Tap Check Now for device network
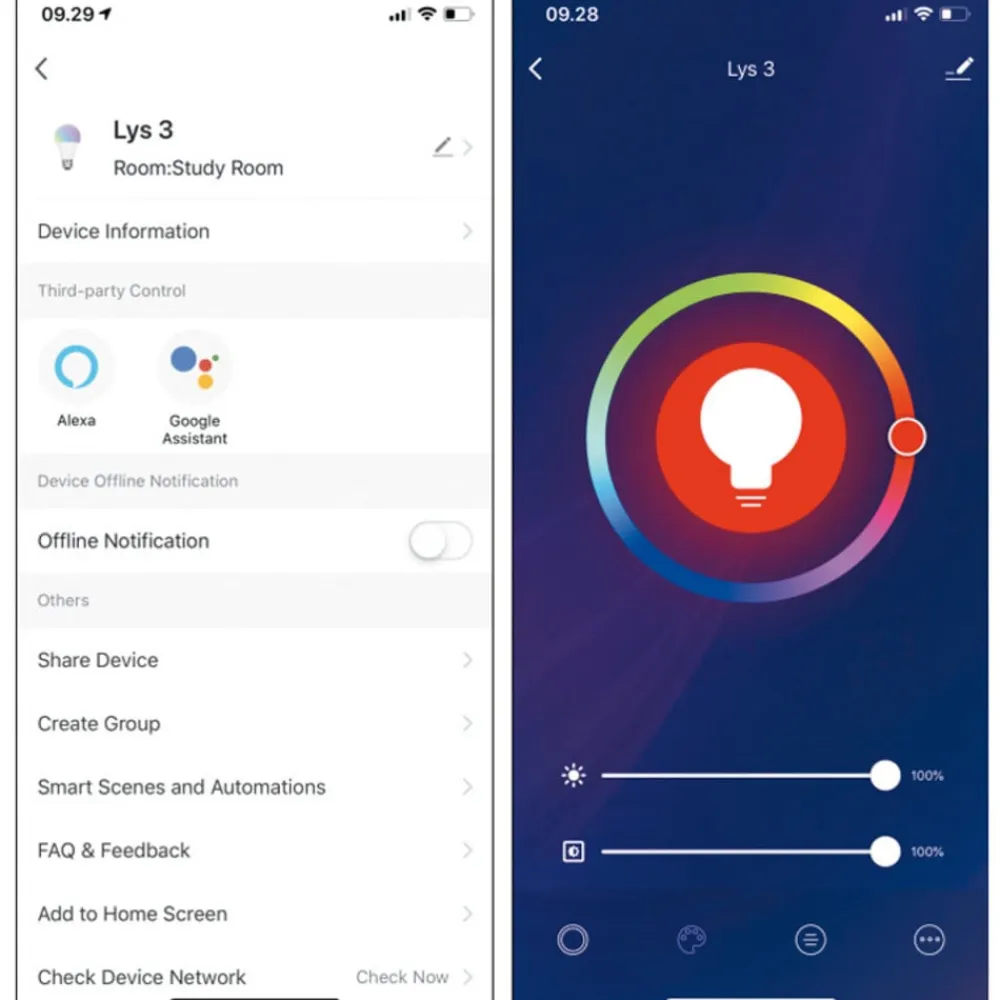Viewport: 1000px width, 1000px height. [403, 977]
